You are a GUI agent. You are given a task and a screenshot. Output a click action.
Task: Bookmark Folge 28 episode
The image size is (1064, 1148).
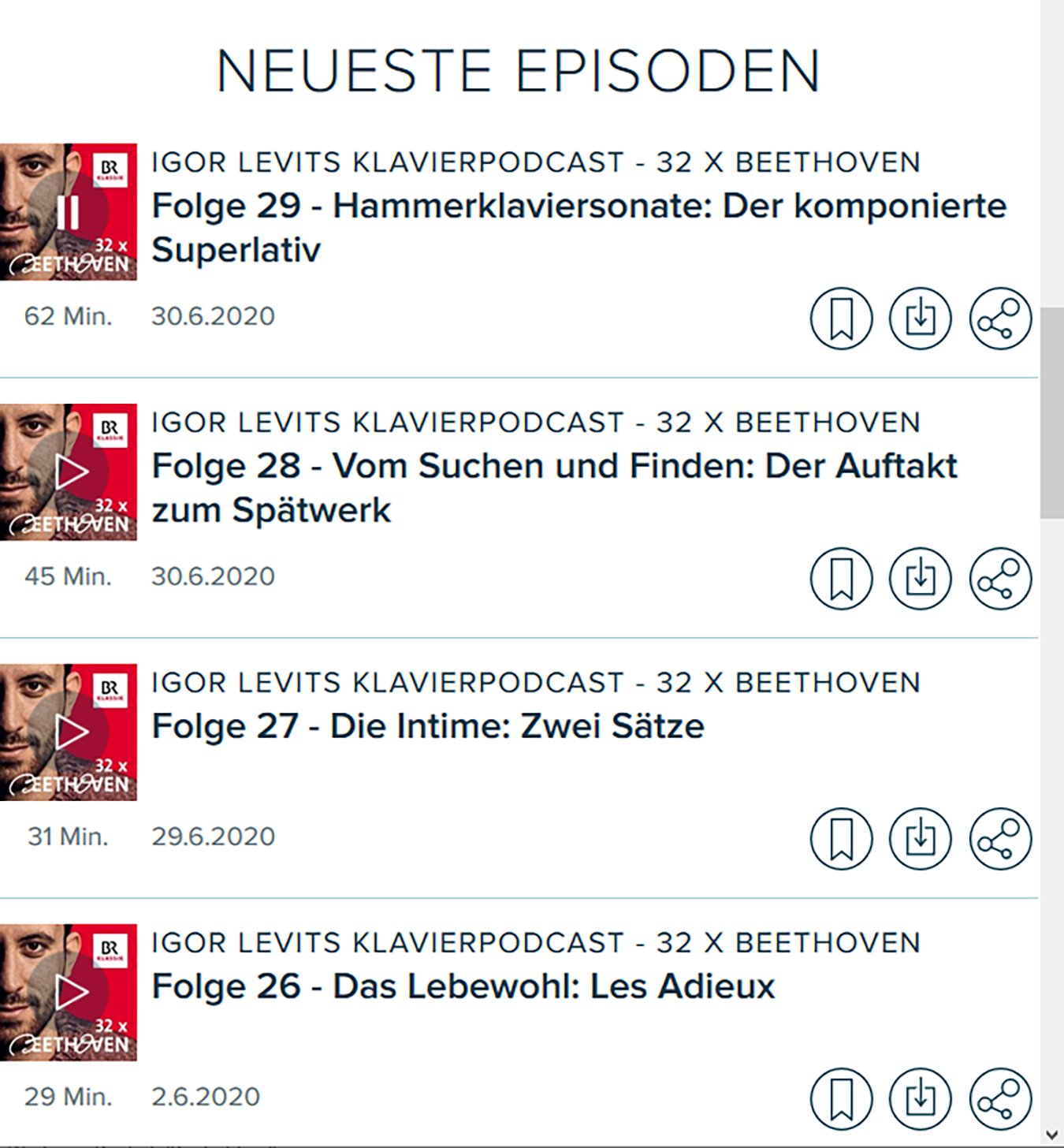841,579
